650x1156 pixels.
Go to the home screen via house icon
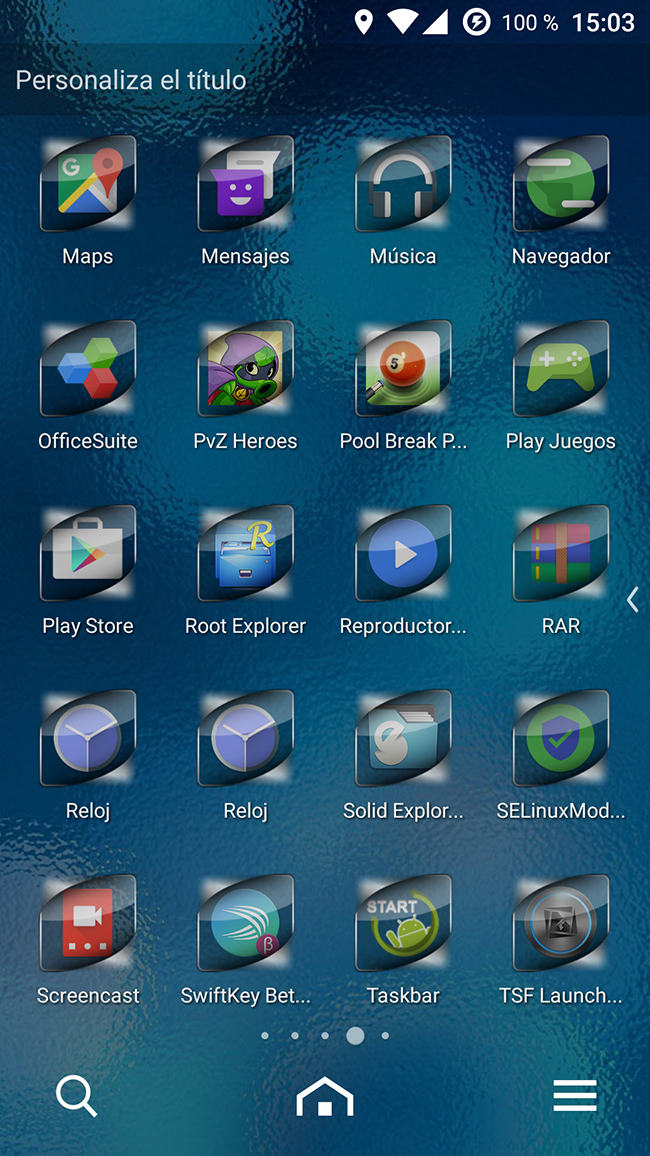[325, 1097]
